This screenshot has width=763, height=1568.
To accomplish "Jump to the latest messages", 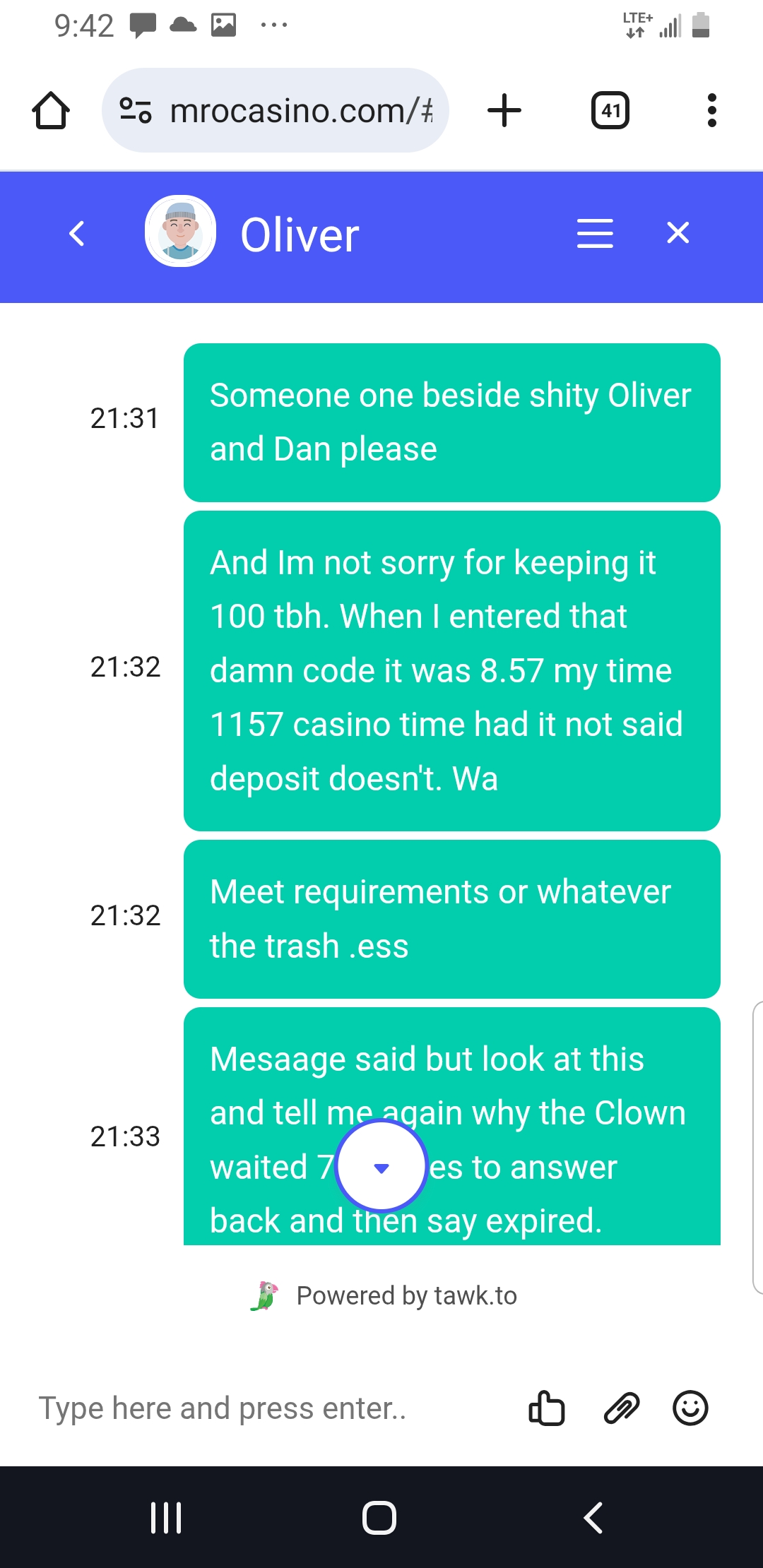I will [x=381, y=1167].
